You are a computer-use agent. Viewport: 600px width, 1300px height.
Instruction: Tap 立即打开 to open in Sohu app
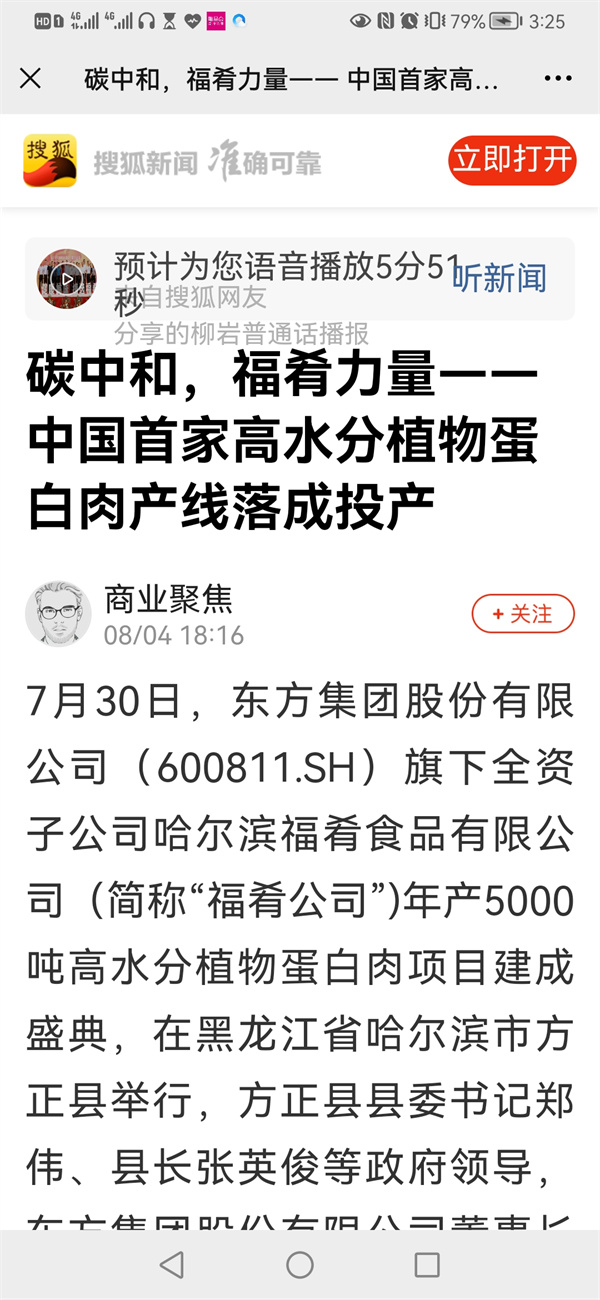(x=512, y=160)
